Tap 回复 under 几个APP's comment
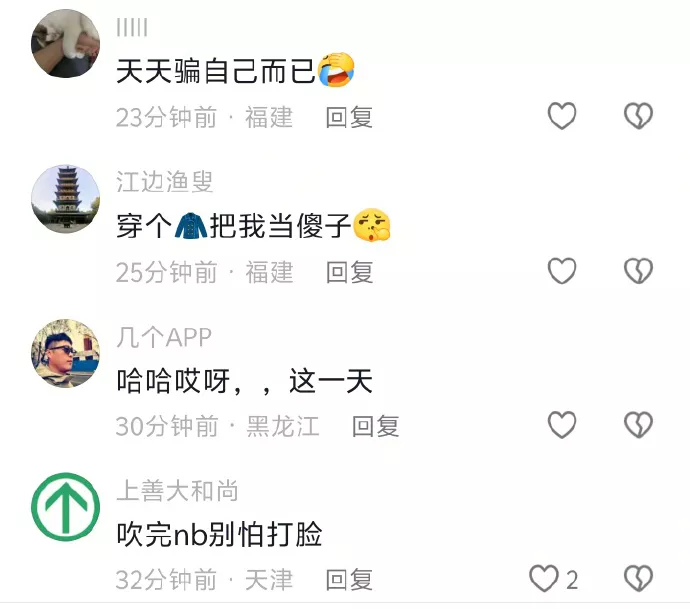 (x=376, y=427)
